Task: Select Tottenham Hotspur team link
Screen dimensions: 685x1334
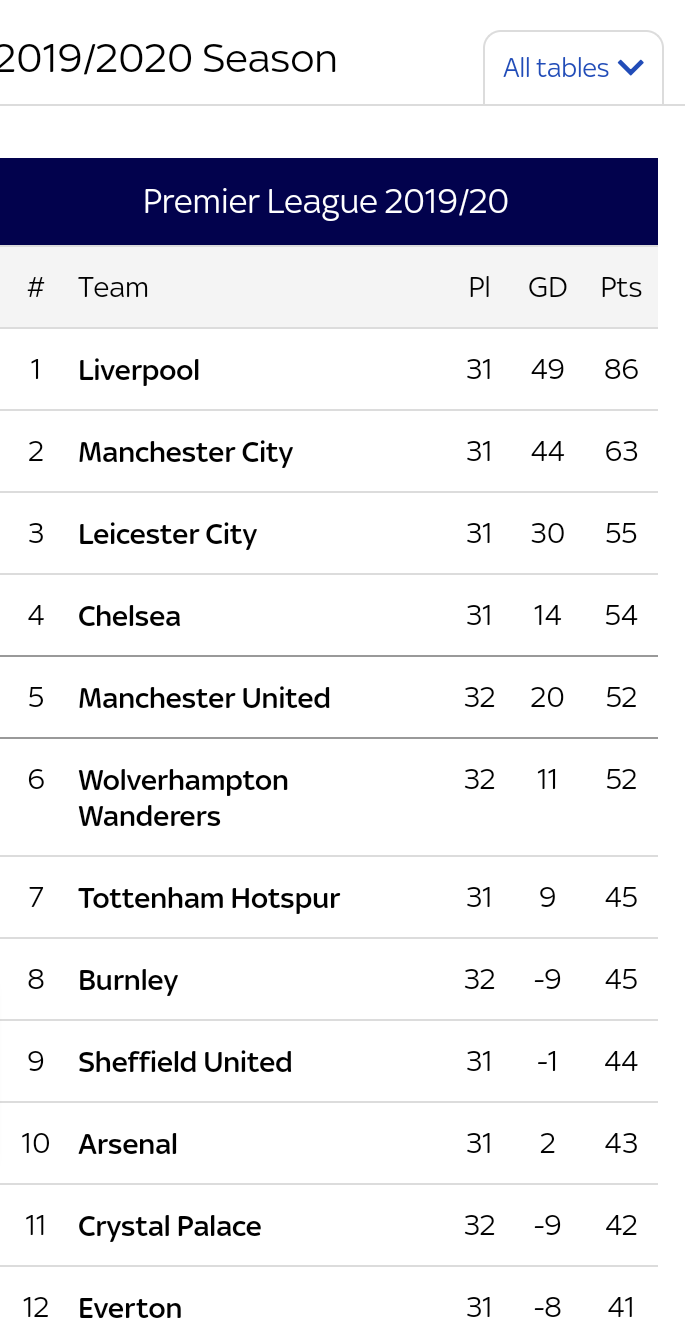Action: [209, 898]
